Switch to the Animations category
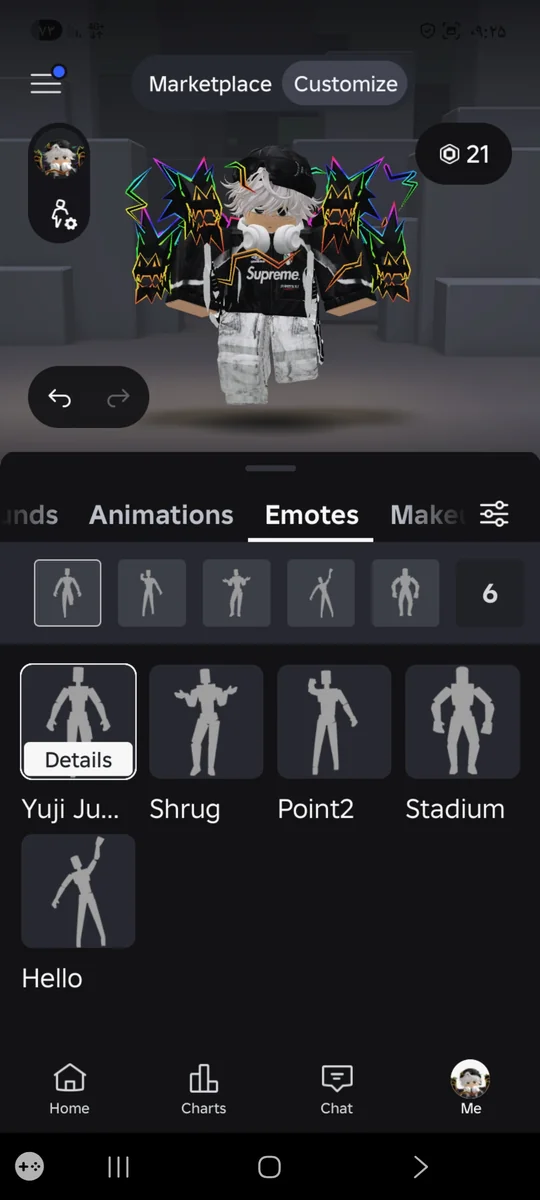Image resolution: width=540 pixels, height=1200 pixels. (x=161, y=515)
